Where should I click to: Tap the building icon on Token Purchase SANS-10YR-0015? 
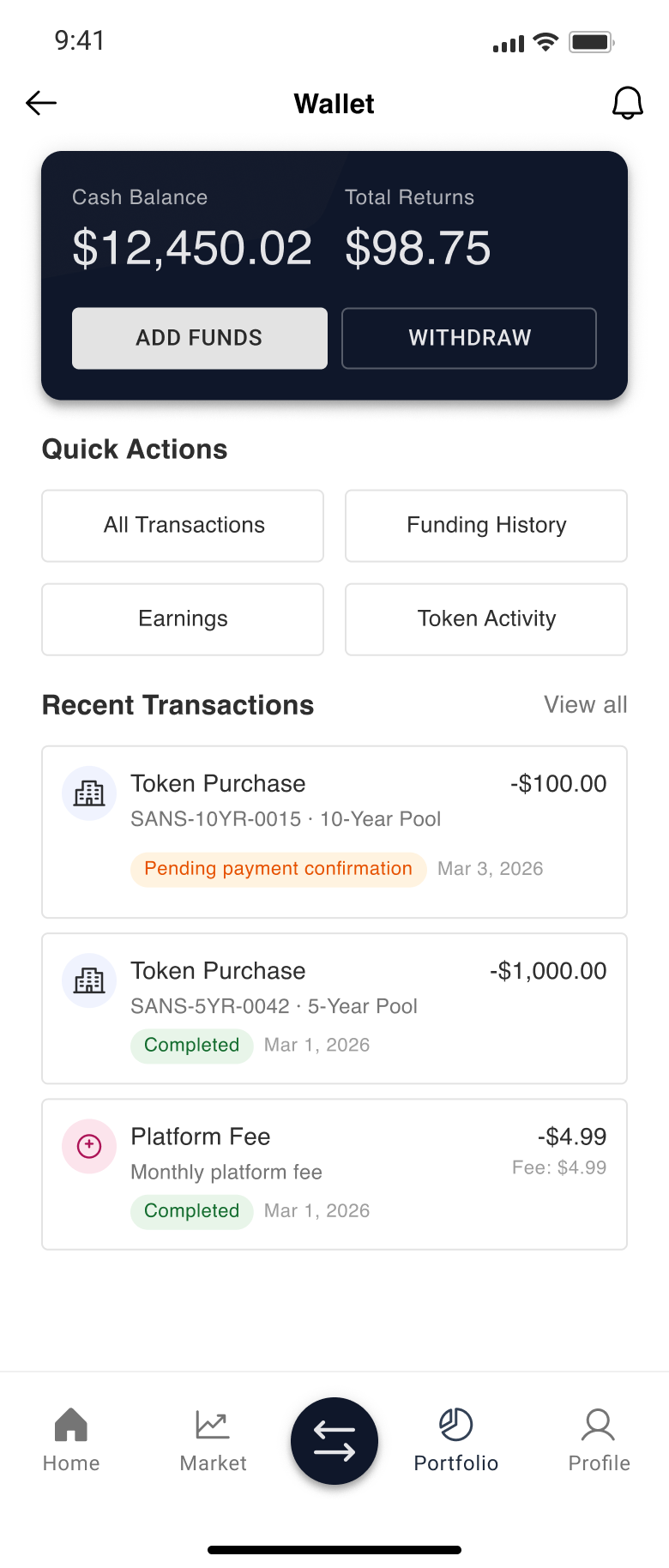pos(89,793)
